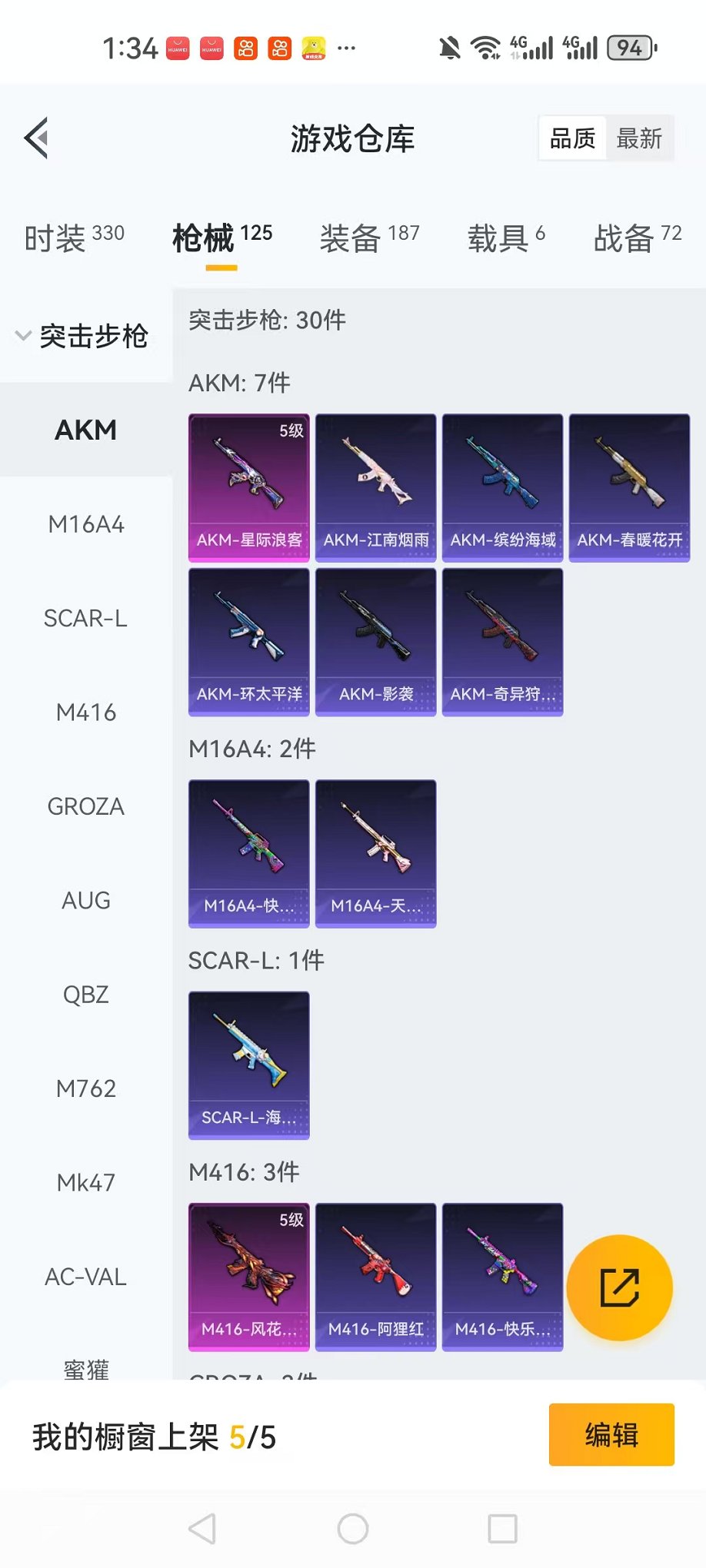Open the AKM-春暖花开 skin
Viewport: 706px width, 1568px height.
coord(629,487)
